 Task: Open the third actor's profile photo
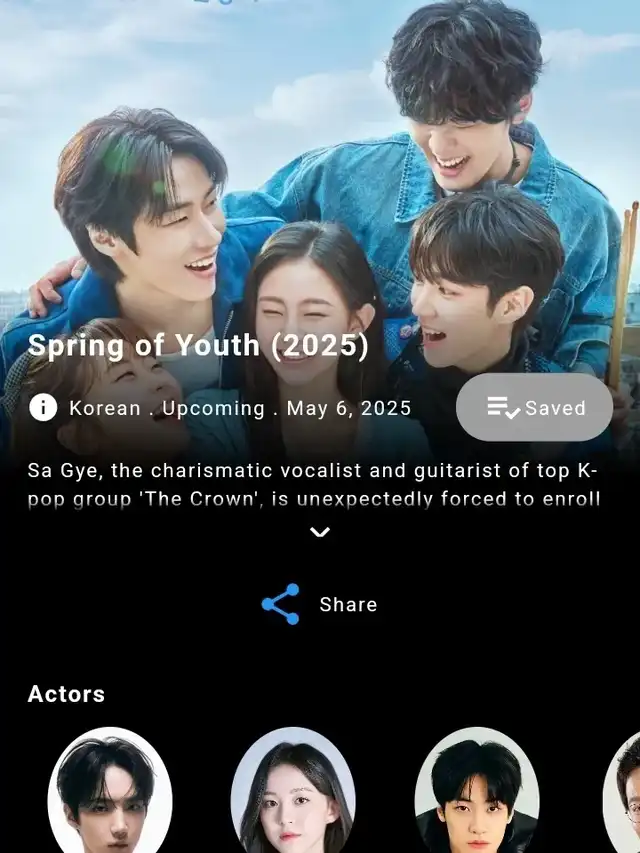pyautogui.click(x=476, y=792)
